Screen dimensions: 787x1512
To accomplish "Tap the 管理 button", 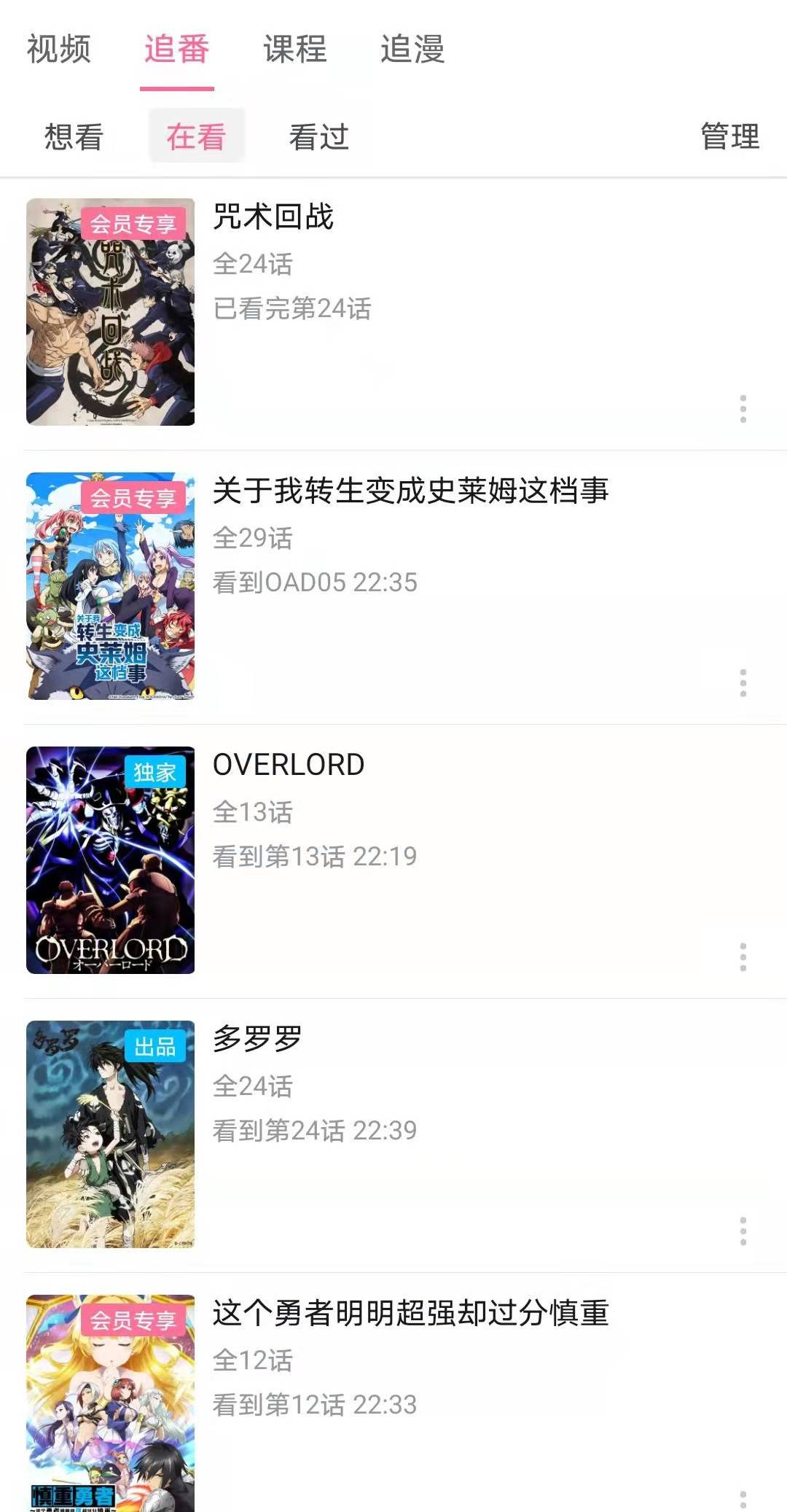I will point(731,135).
